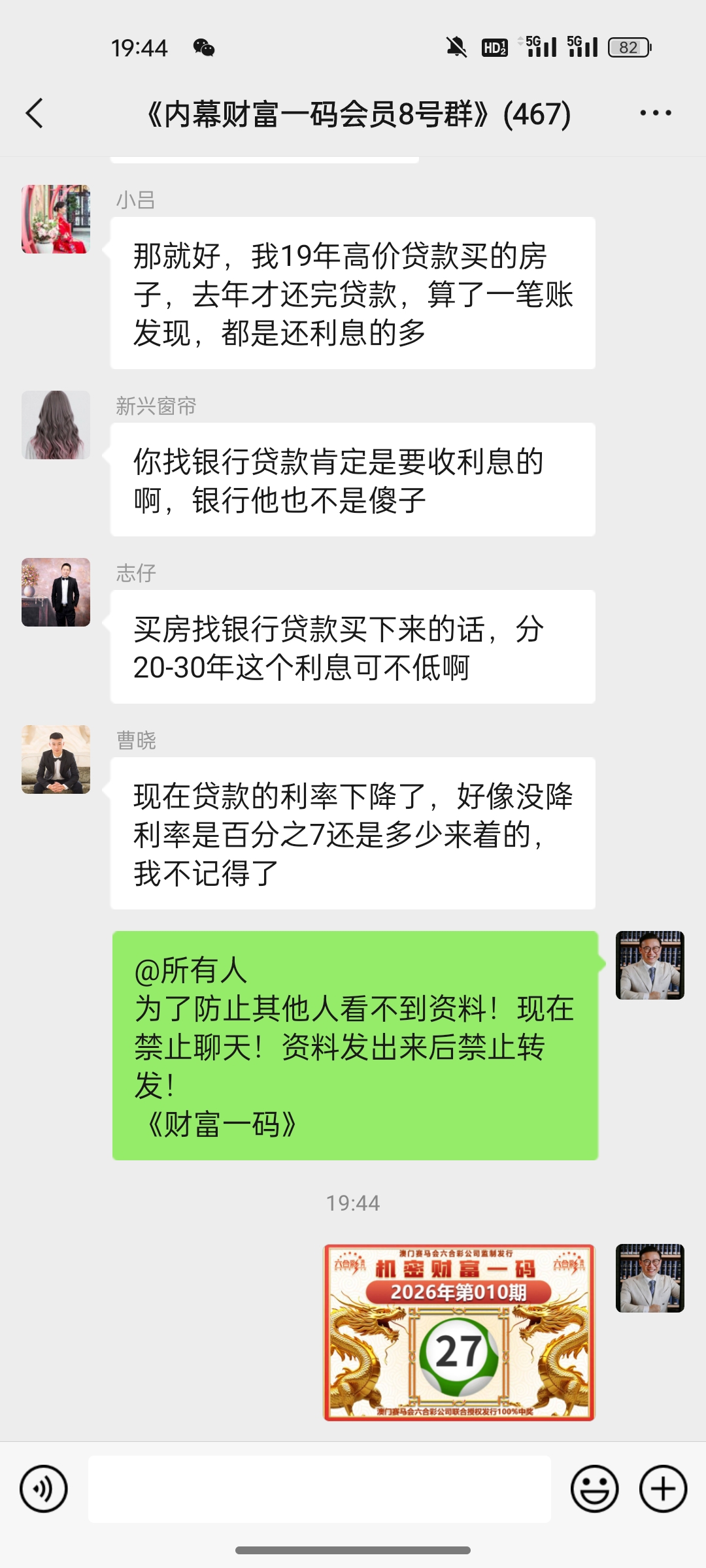Open the group chat options menu
Image resolution: width=706 pixels, height=1568 pixels.
655,114
